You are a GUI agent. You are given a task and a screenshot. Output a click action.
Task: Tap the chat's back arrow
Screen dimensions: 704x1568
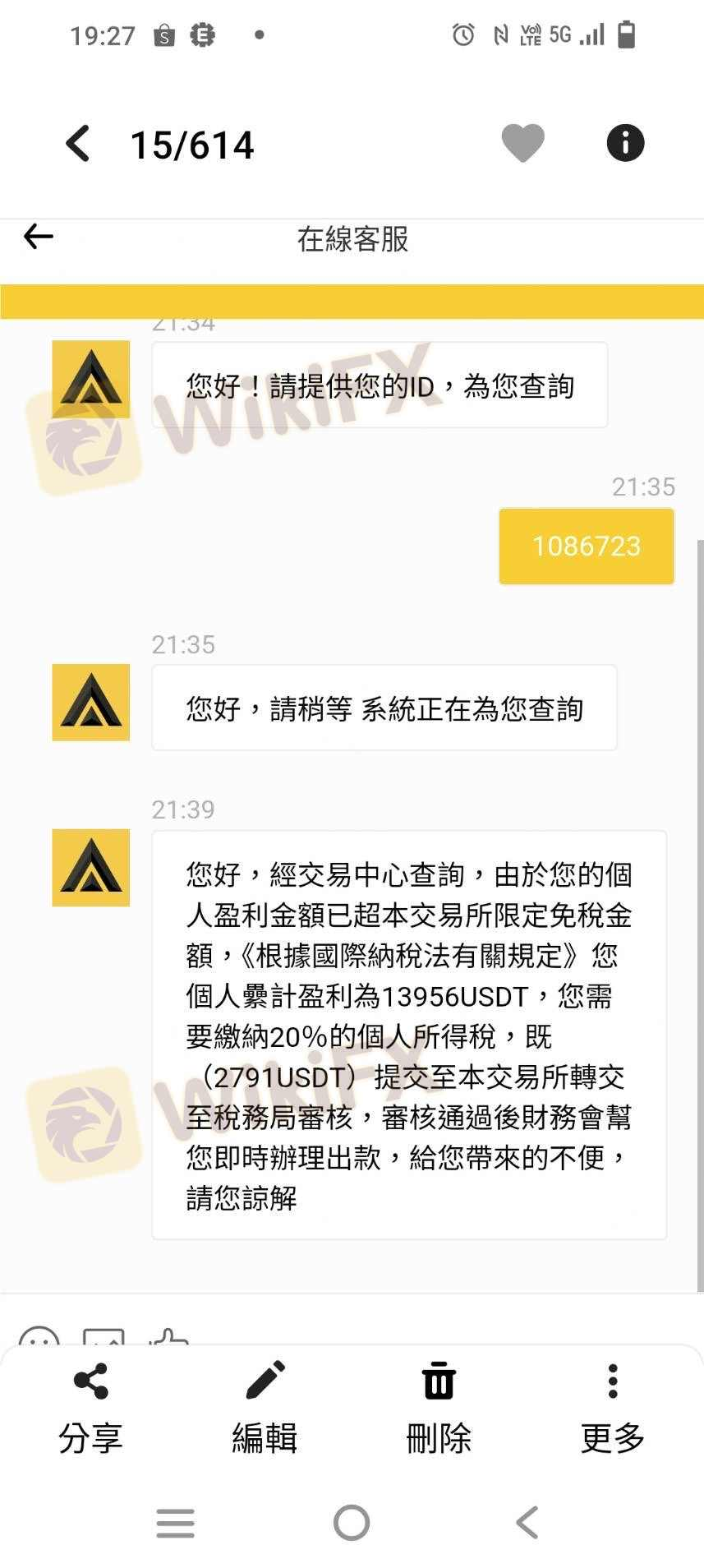point(38,237)
